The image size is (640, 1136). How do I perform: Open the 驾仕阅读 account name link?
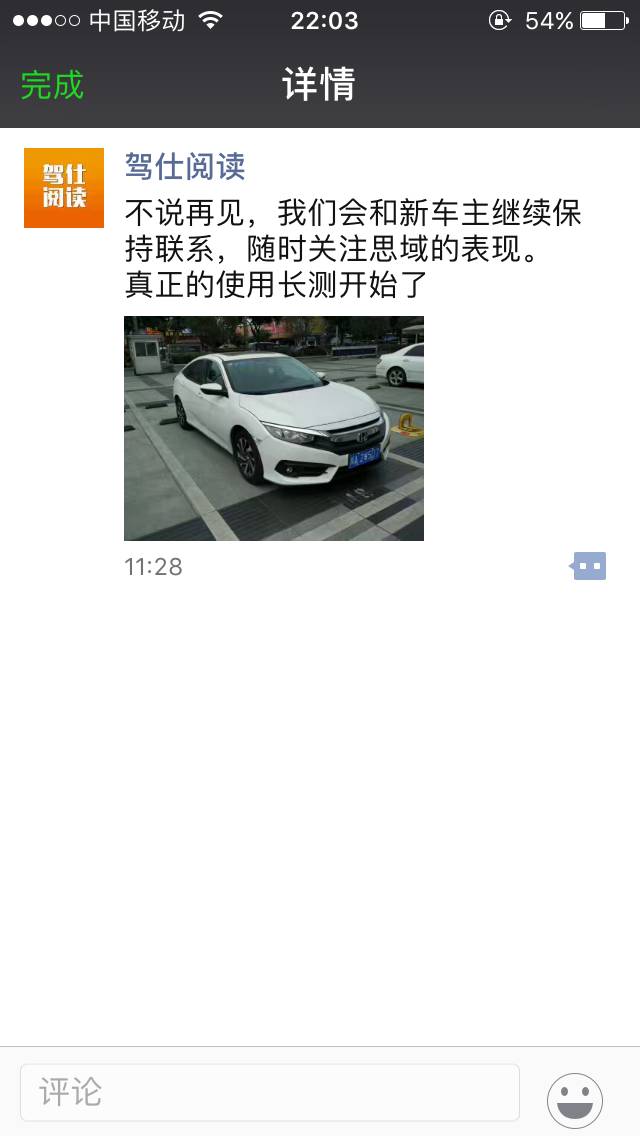(185, 166)
